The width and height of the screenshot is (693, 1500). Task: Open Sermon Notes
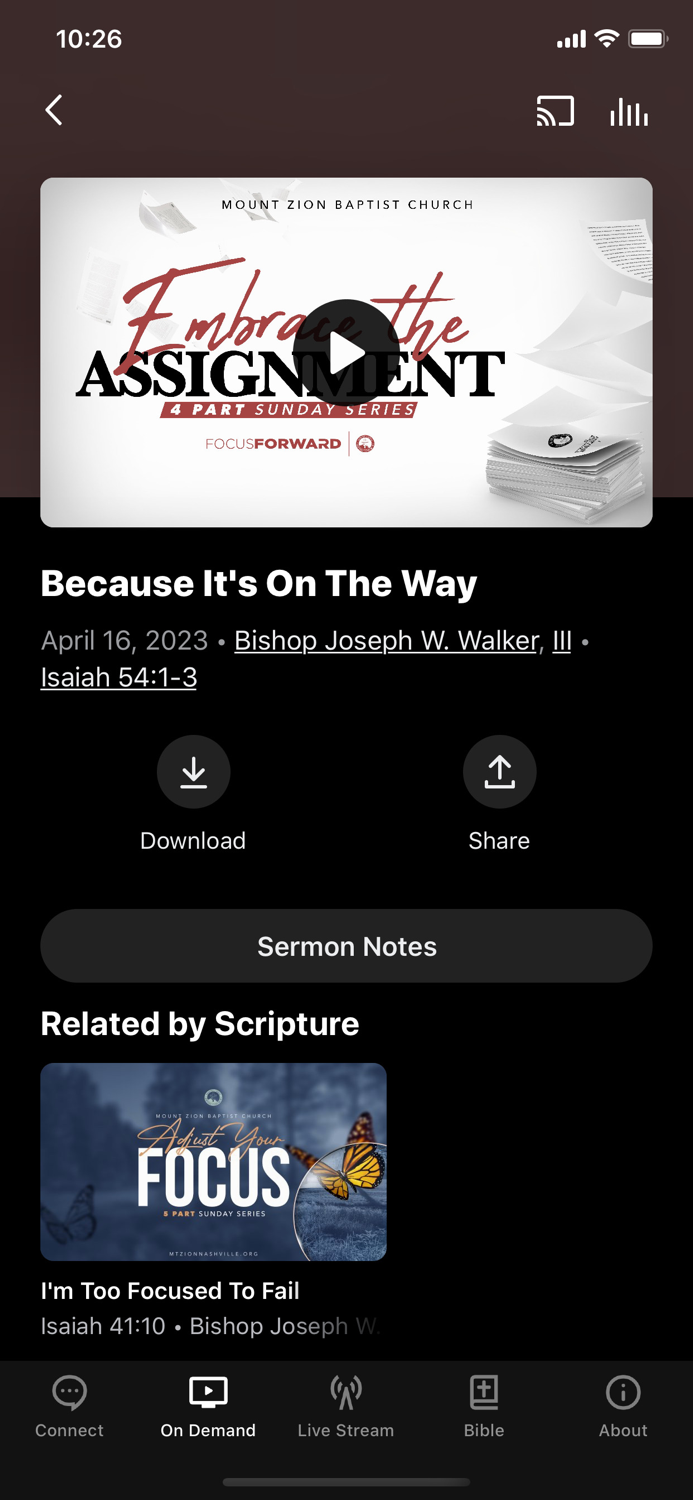[346, 946]
